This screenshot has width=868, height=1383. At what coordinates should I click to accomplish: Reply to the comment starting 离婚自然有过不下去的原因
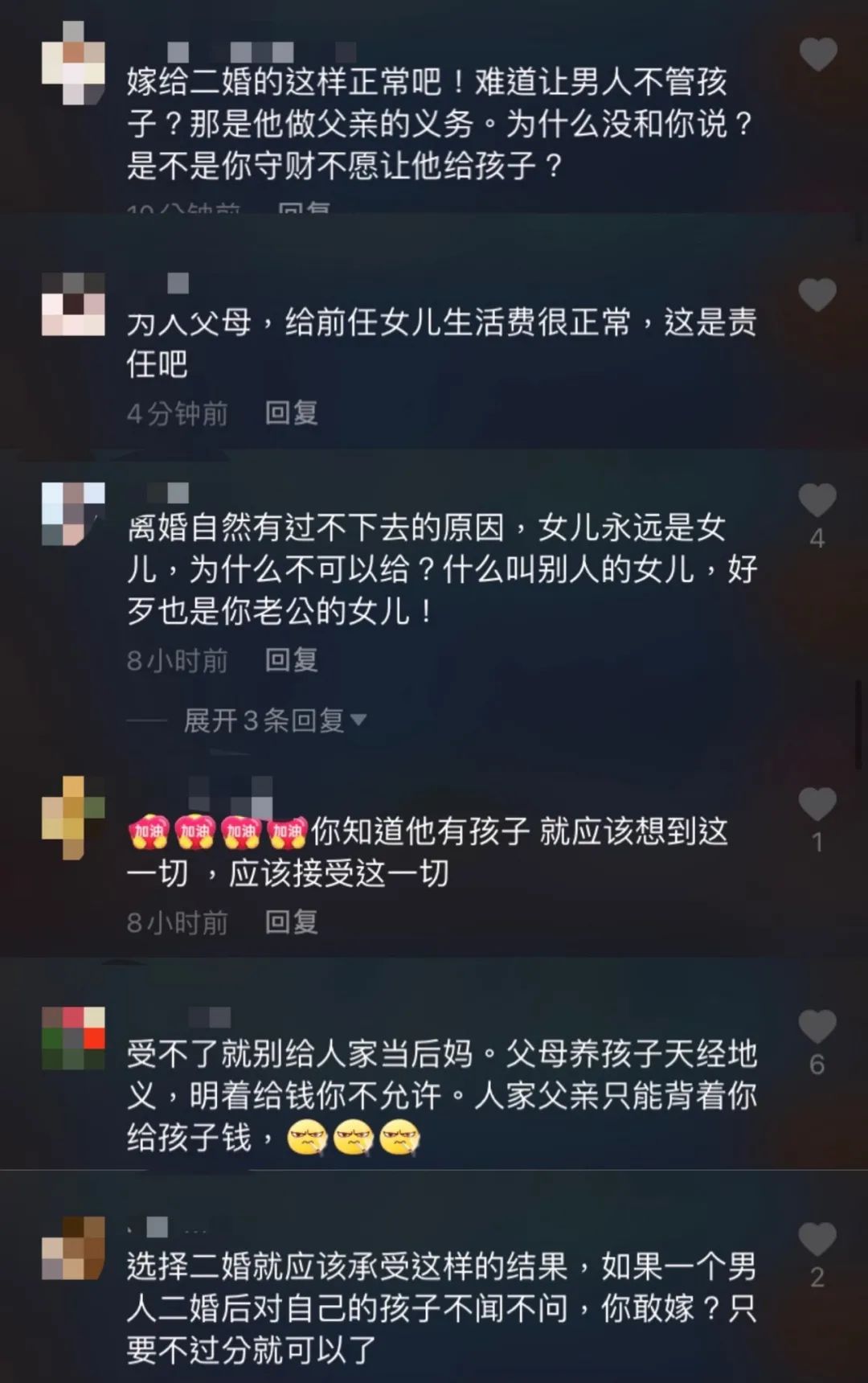291,660
